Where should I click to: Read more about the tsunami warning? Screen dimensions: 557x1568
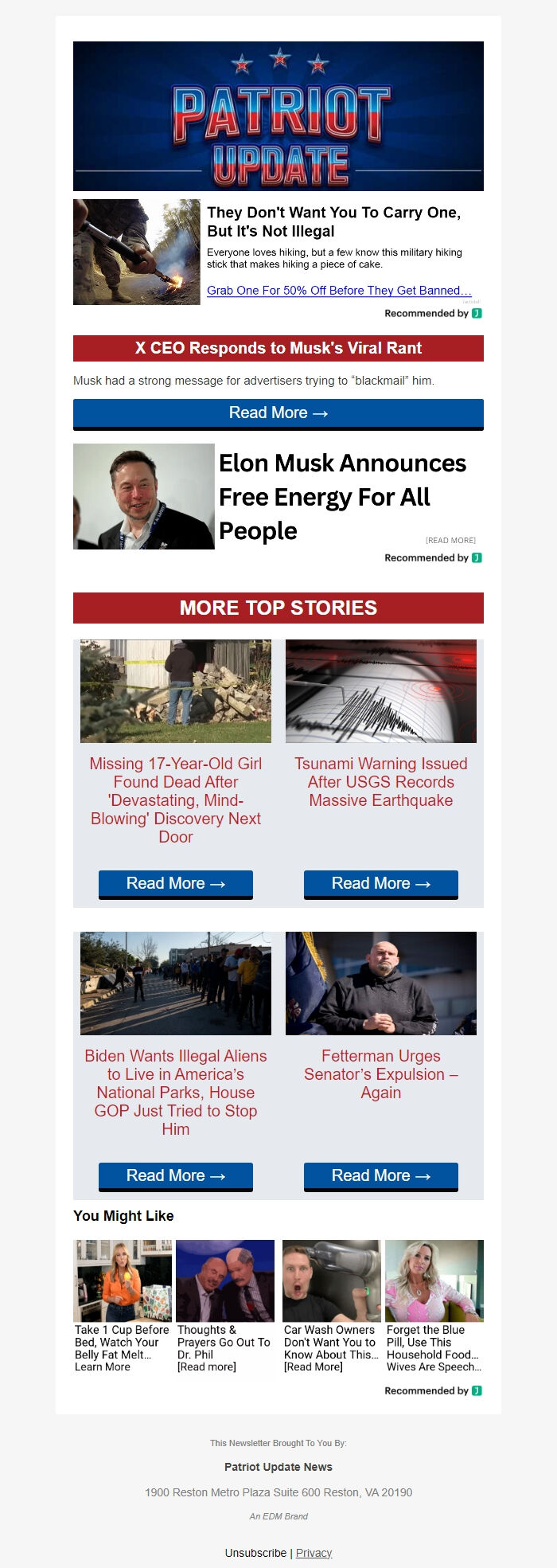click(x=381, y=884)
